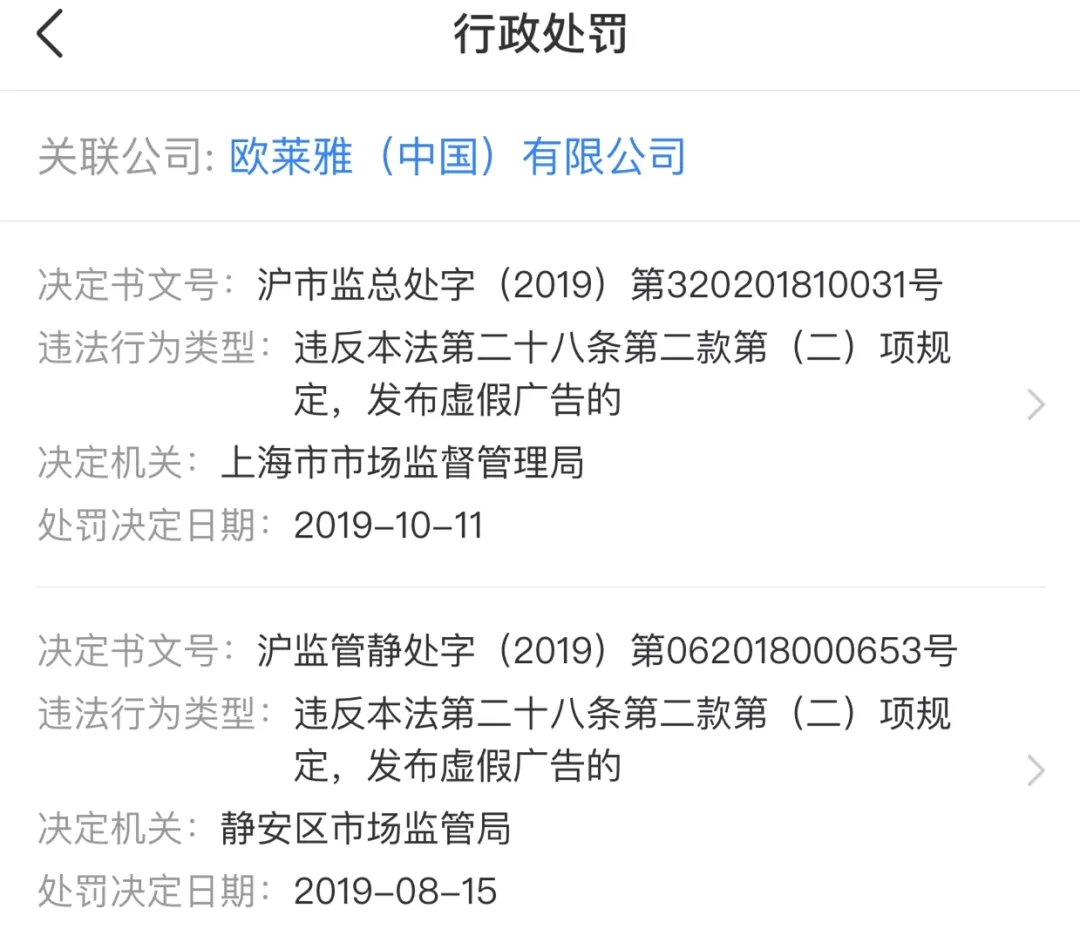Open the linked company 欧莱雅（中国）有限公司
The width and height of the screenshot is (1080, 949).
[457, 157]
